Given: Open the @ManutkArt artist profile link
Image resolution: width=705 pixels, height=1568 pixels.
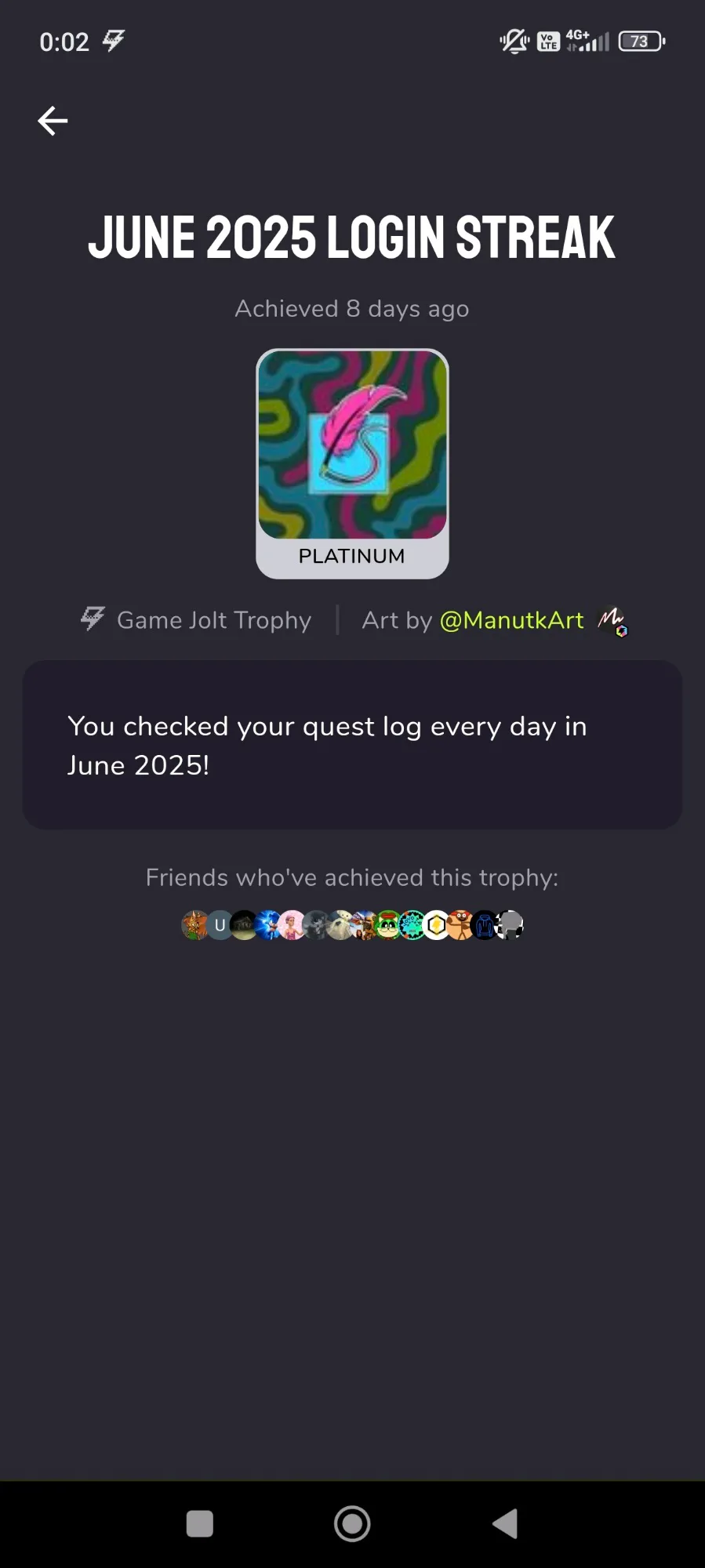Looking at the screenshot, I should point(511,620).
